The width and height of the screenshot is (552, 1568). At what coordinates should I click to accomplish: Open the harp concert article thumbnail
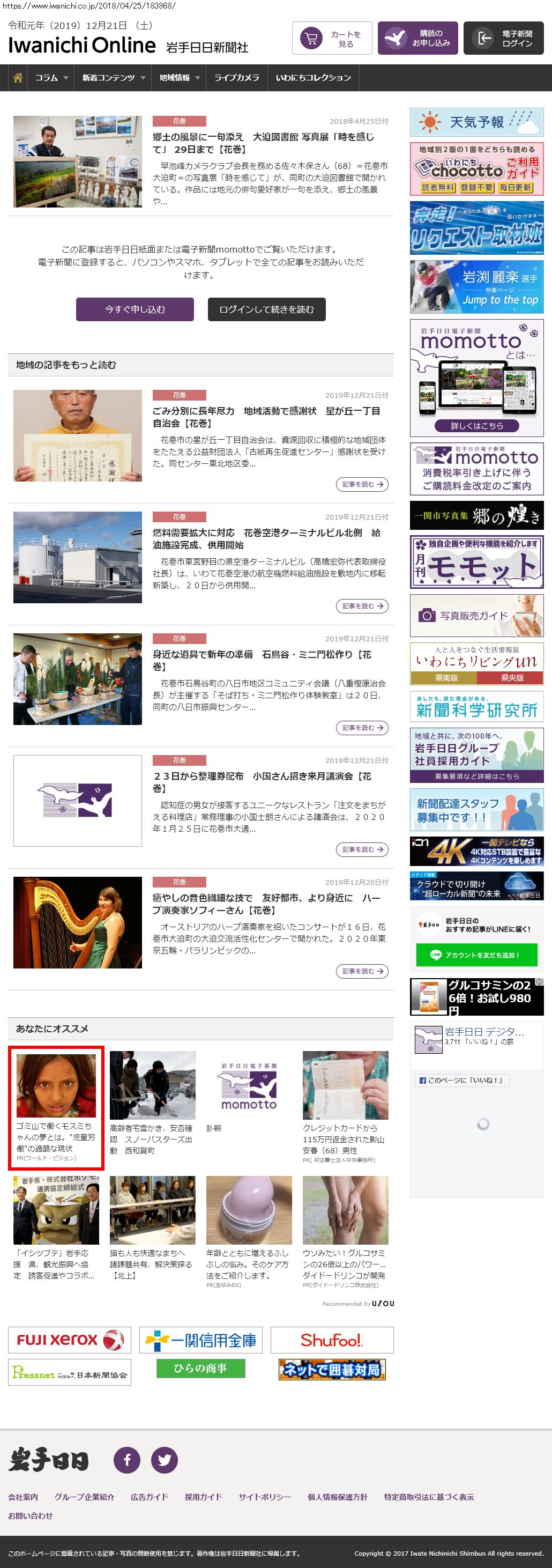click(x=77, y=922)
